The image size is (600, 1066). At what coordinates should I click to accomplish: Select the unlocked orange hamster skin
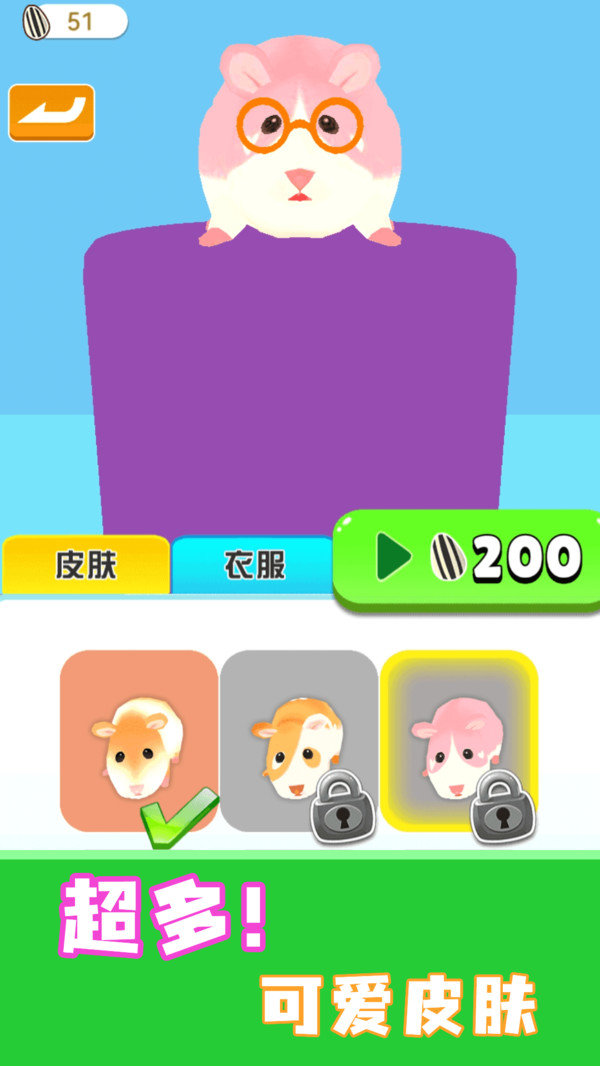(139, 741)
